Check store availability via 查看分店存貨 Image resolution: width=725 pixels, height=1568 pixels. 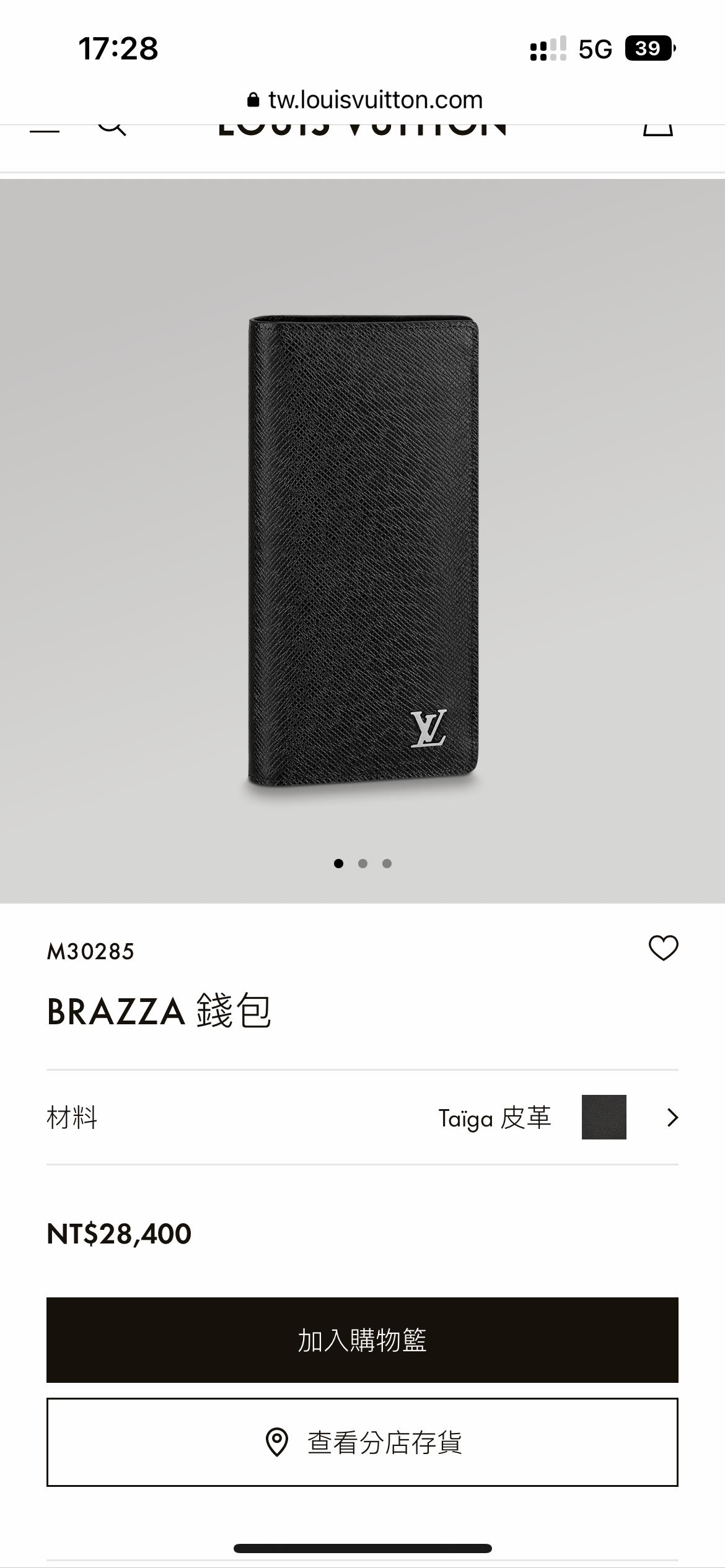pyautogui.click(x=362, y=1442)
